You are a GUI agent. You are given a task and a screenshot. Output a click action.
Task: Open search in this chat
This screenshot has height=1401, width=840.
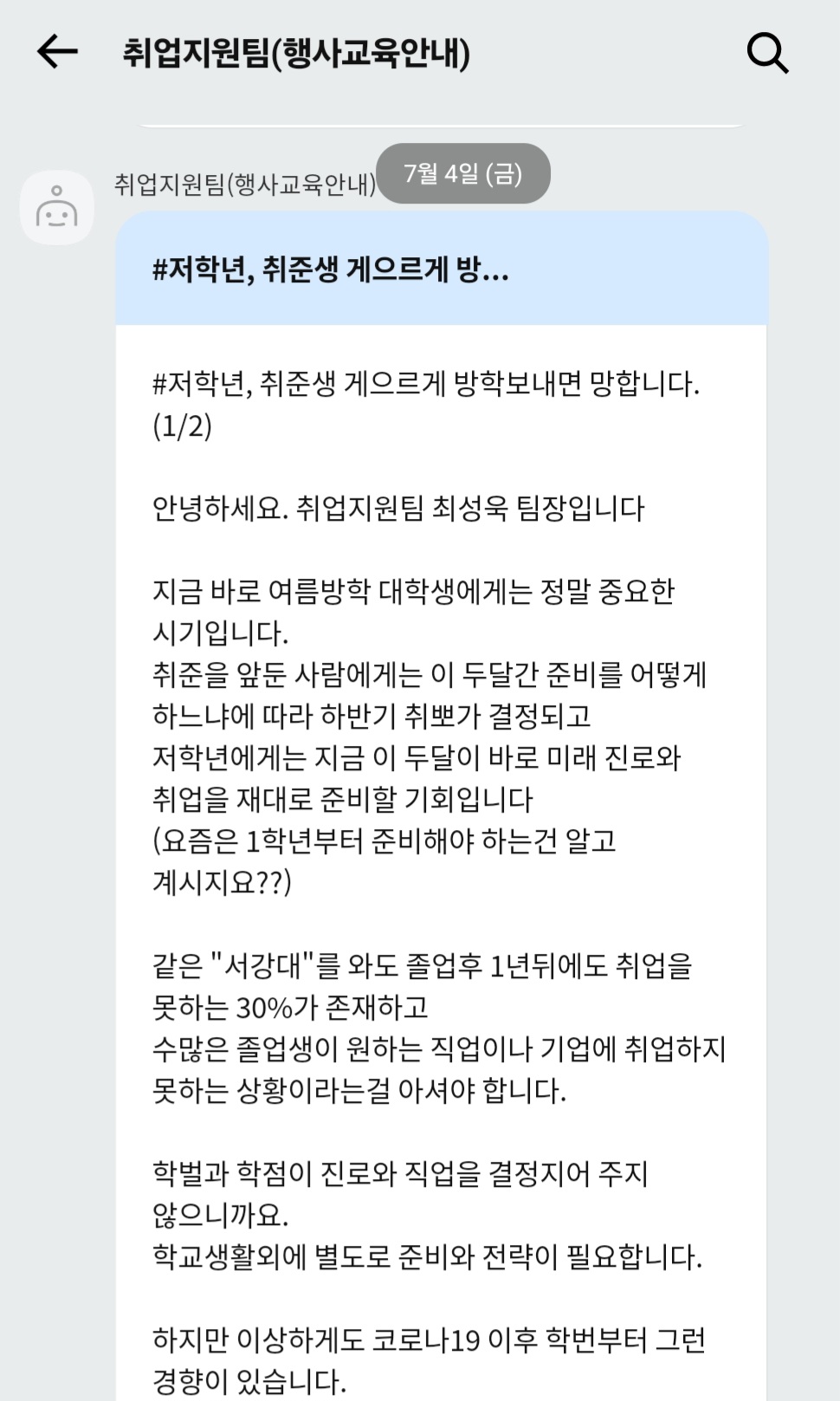(x=767, y=53)
